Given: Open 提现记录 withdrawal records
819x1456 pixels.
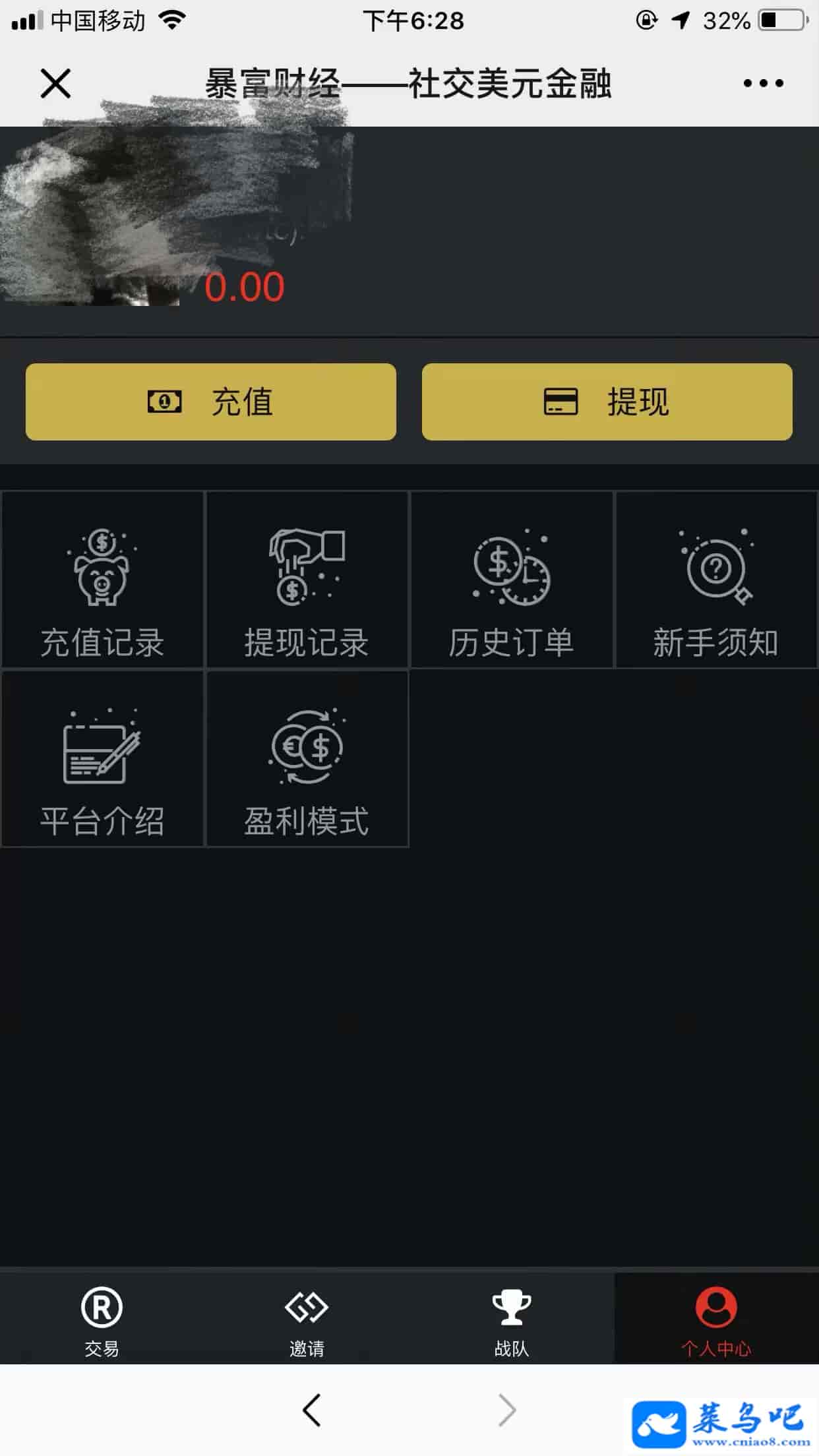Looking at the screenshot, I should pyautogui.click(x=307, y=580).
